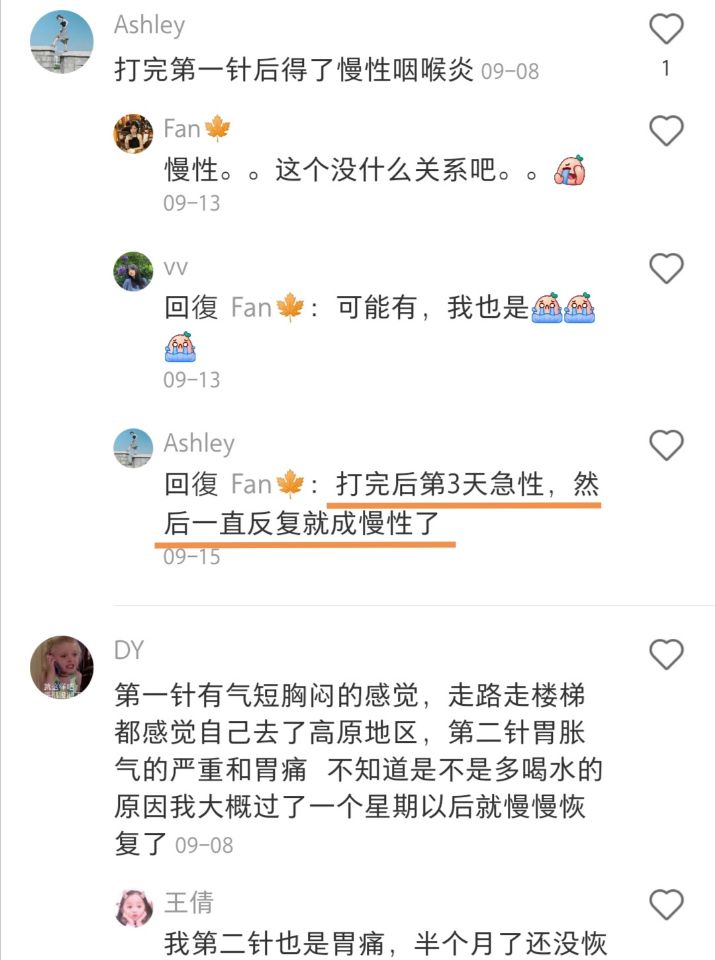The image size is (715, 960).
Task: Like vv's reply 可能有，我也是
Action: coord(666,268)
